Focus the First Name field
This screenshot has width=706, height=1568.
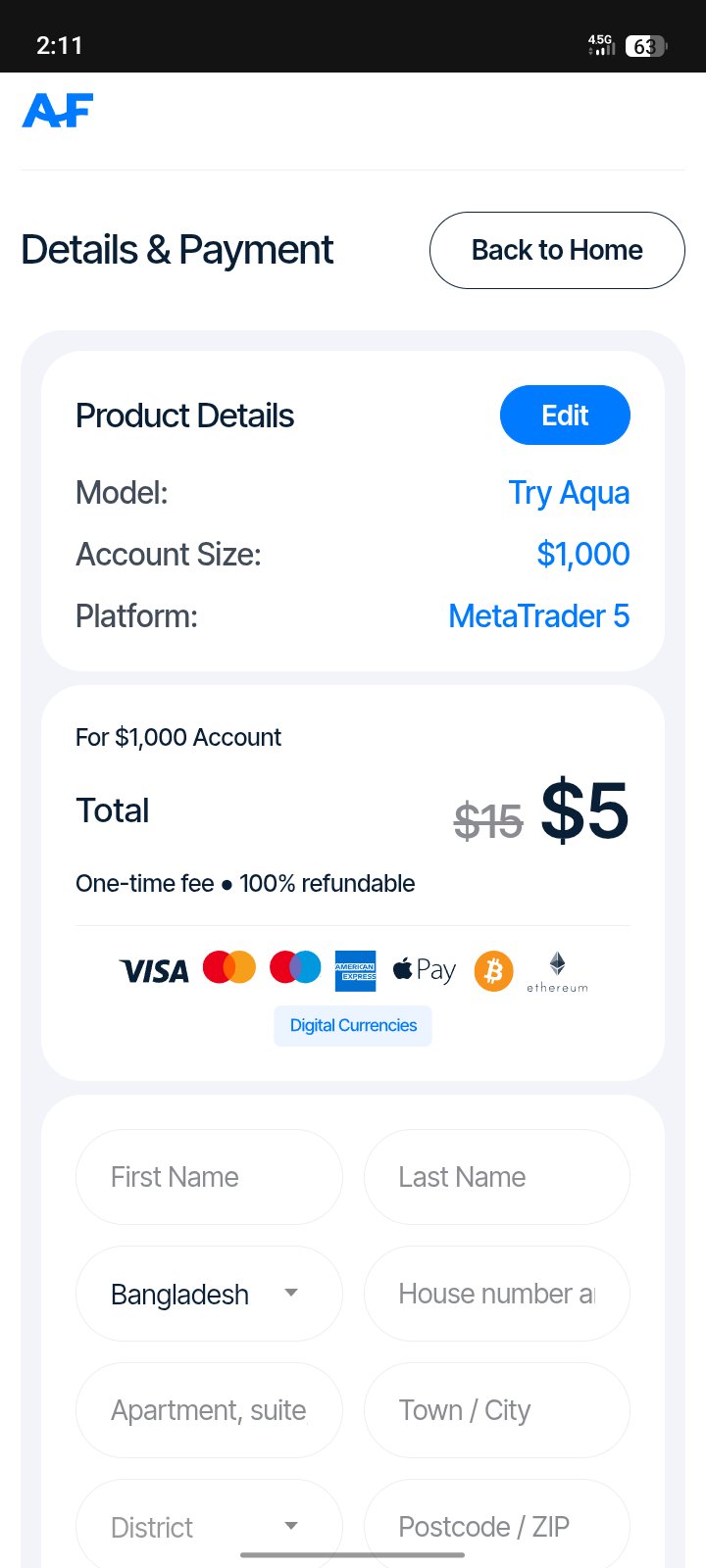(x=209, y=1177)
